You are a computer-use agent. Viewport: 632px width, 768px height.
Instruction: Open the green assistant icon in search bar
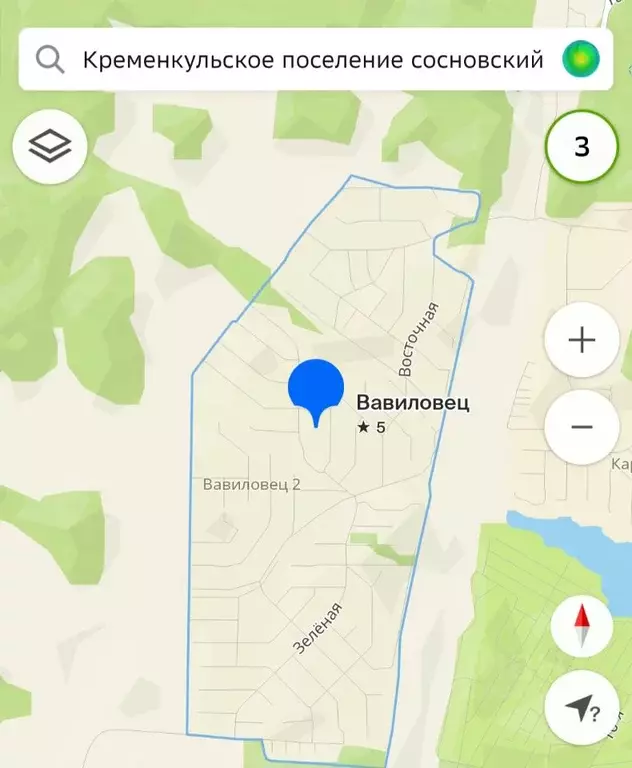click(579, 60)
